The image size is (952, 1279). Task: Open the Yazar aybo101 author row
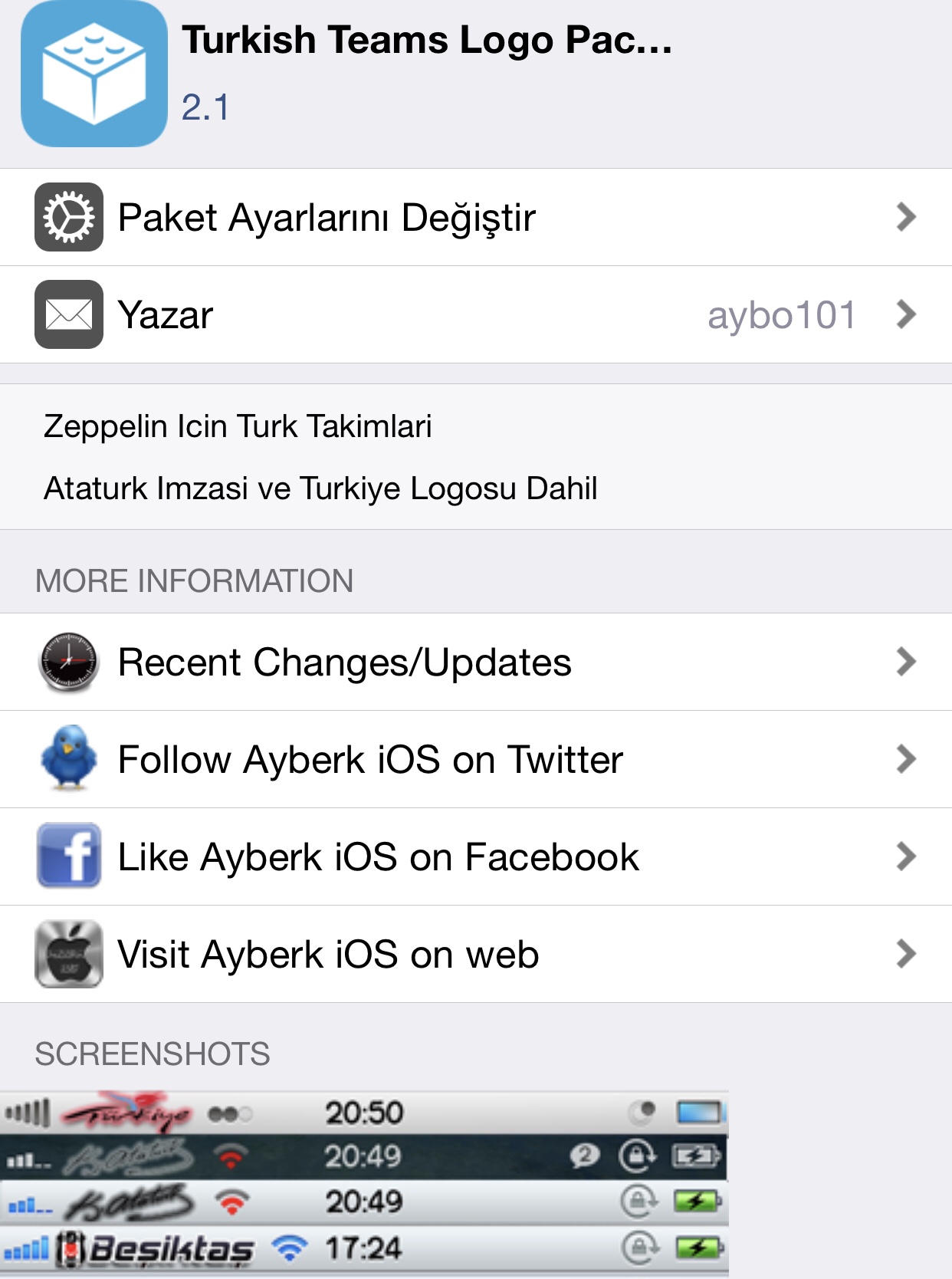pos(475,315)
